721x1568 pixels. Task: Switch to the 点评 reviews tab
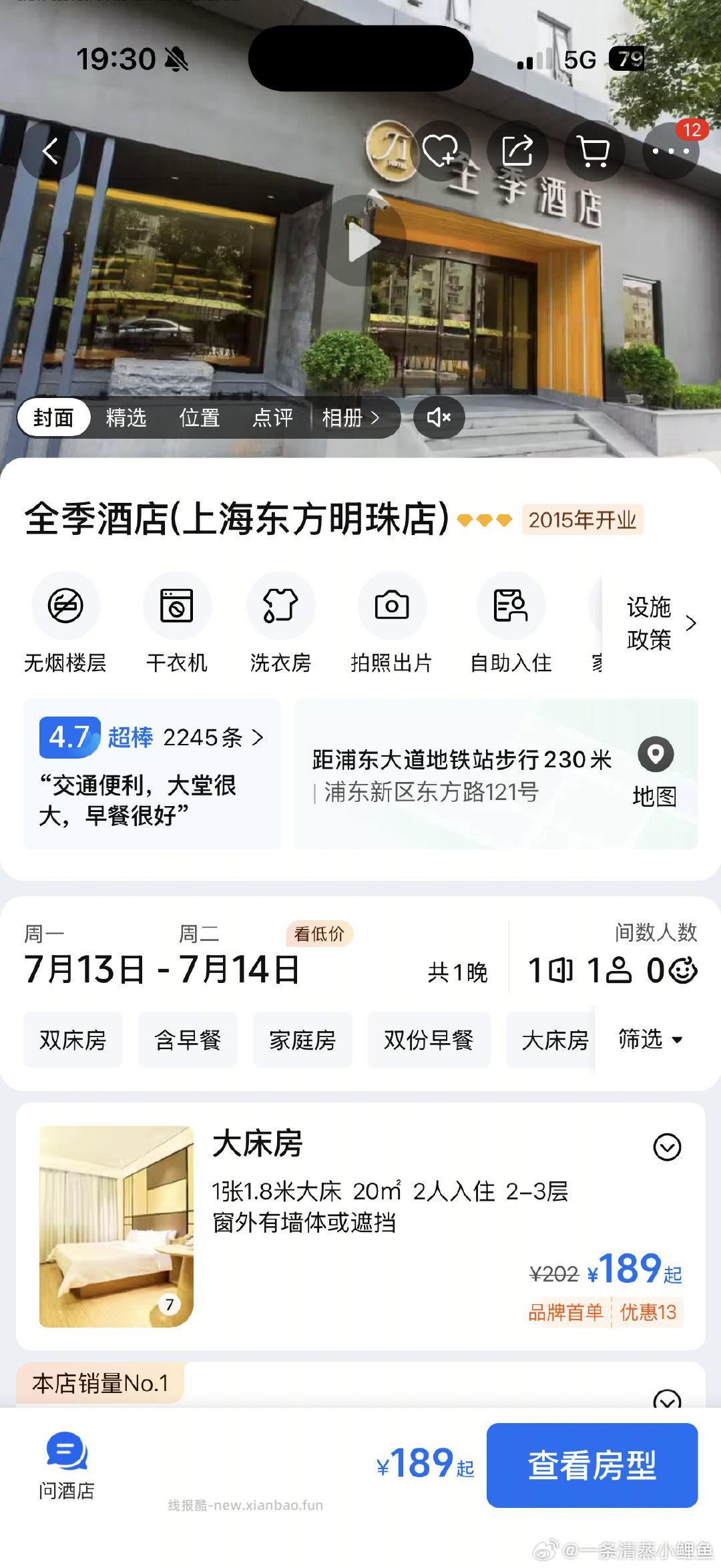click(273, 417)
